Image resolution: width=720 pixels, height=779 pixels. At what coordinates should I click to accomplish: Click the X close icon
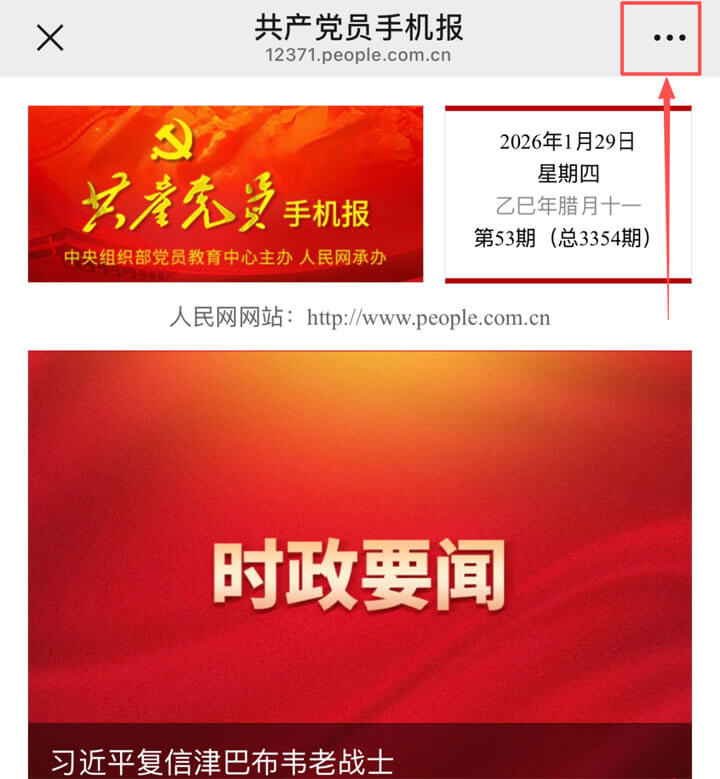(47, 38)
